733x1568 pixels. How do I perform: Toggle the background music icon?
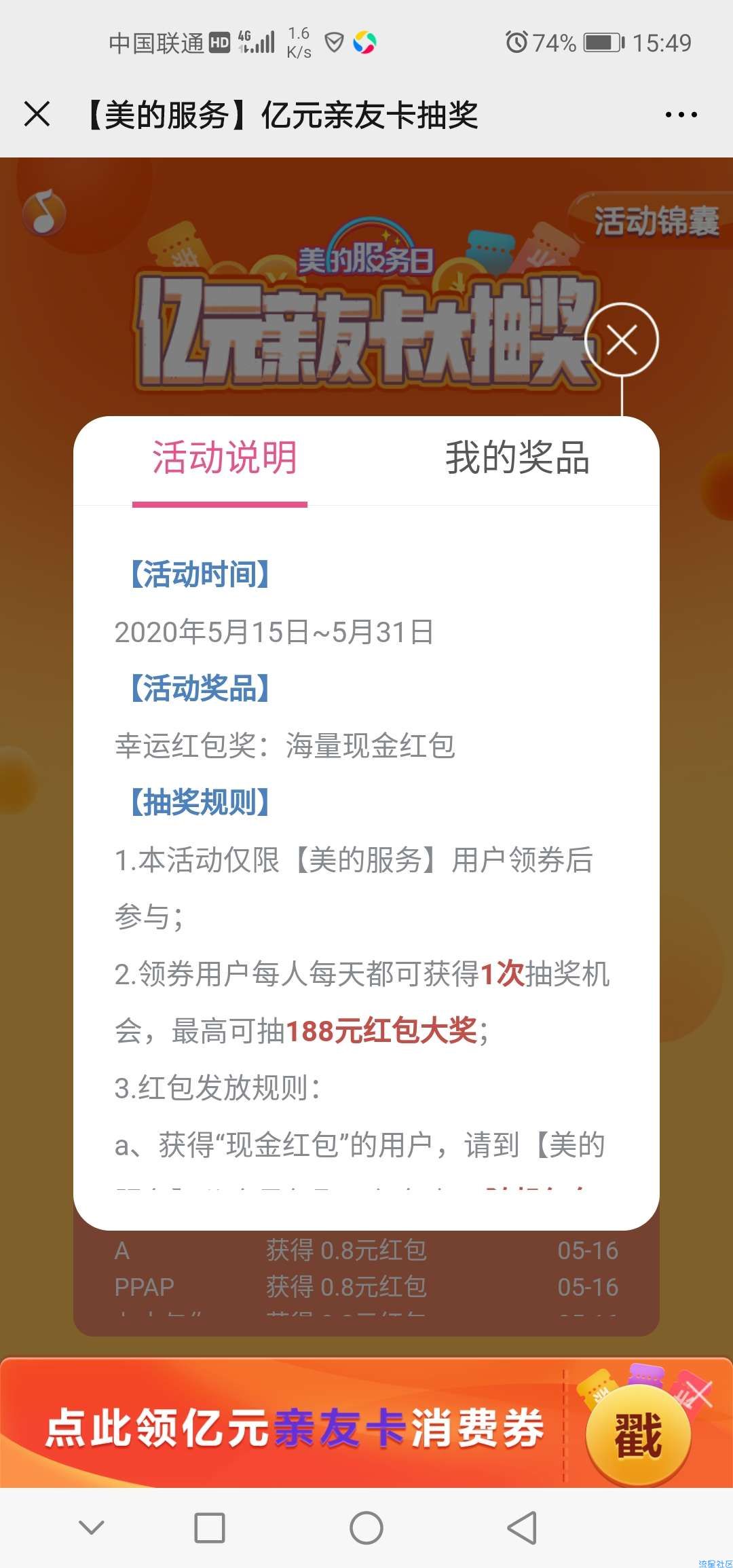(x=44, y=212)
